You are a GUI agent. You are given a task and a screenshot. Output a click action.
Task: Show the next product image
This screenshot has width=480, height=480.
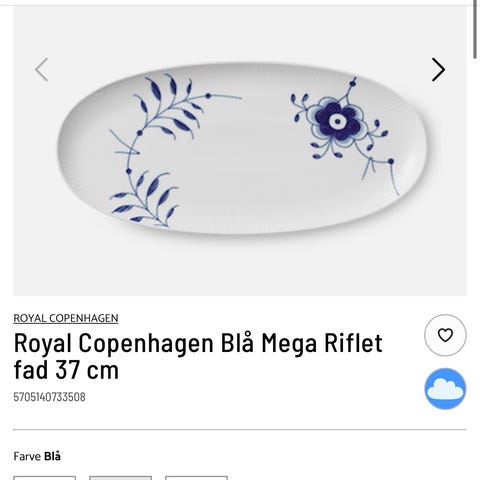(x=438, y=70)
